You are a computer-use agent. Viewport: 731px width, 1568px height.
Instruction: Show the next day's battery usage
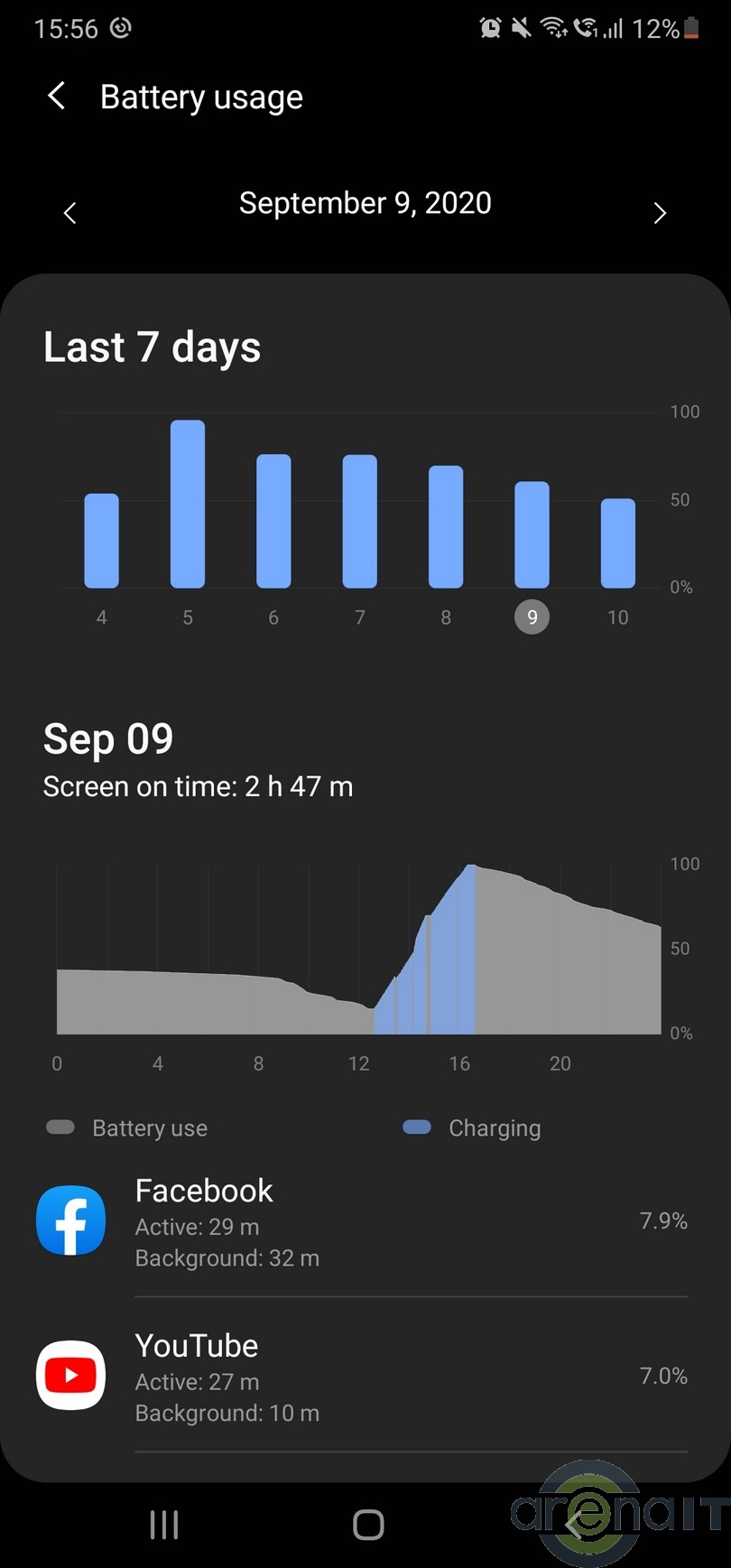pos(660,213)
